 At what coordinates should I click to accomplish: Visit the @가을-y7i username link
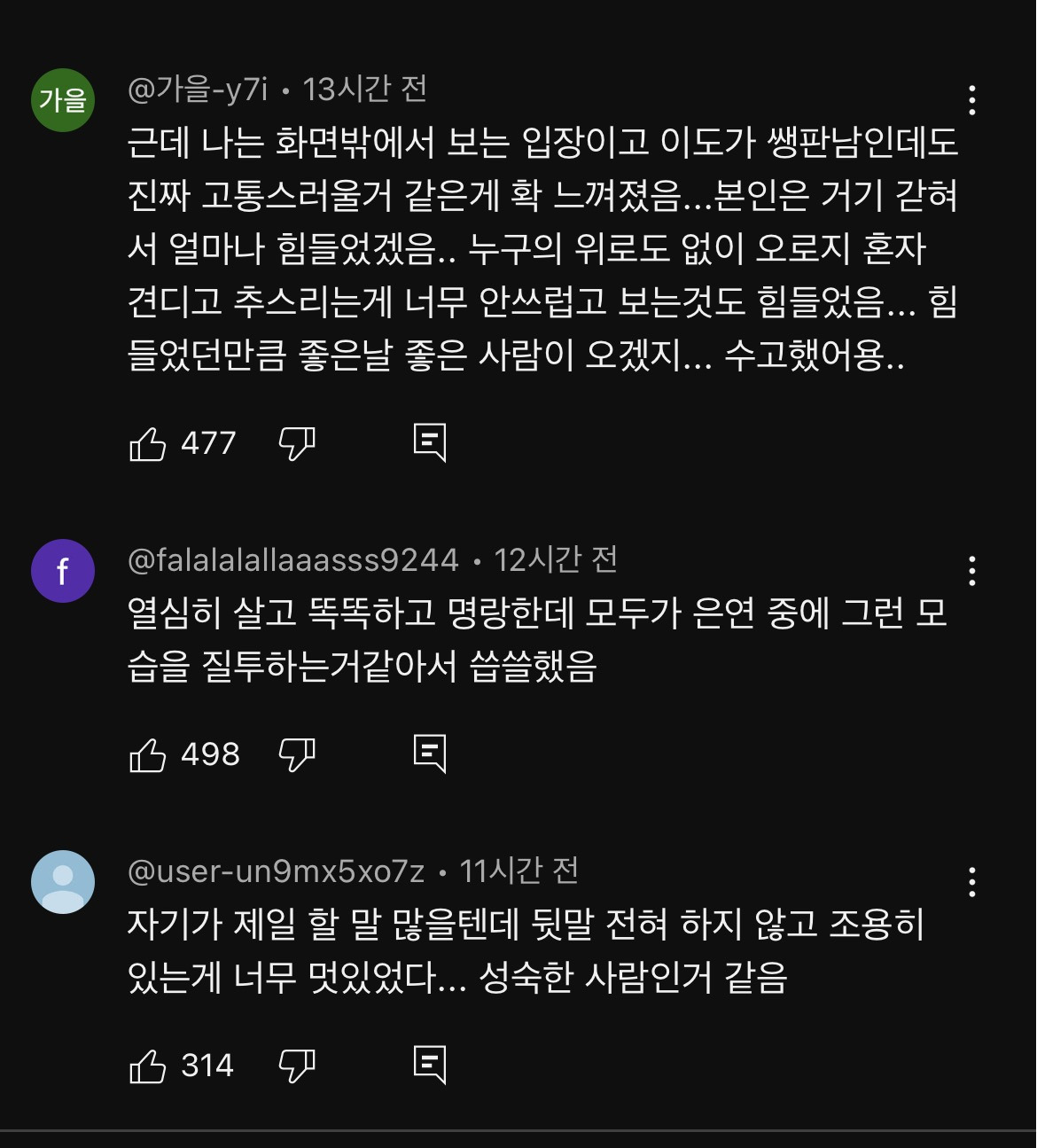[x=198, y=89]
